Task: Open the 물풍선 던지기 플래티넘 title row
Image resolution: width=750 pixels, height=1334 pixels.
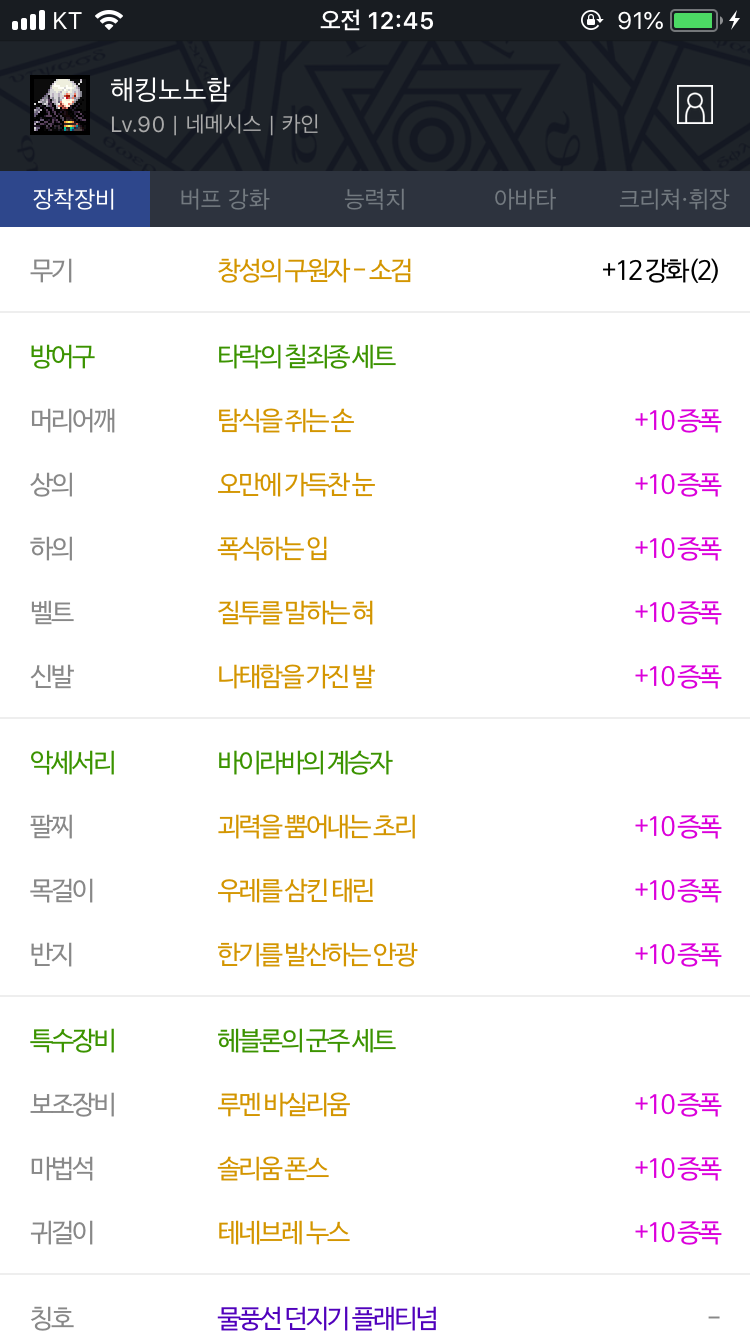Action: coord(375,1317)
